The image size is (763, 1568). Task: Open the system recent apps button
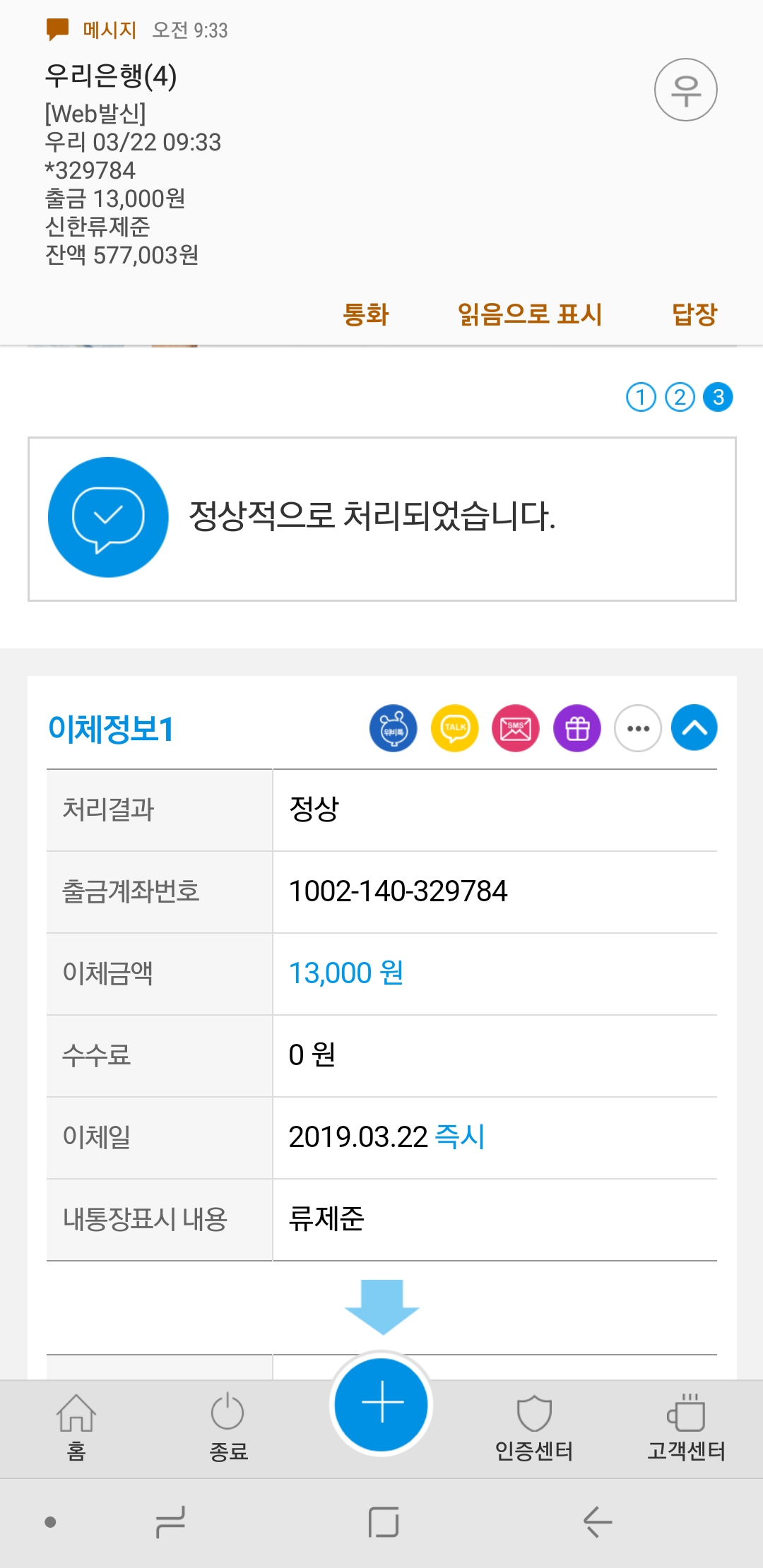[x=170, y=1521]
